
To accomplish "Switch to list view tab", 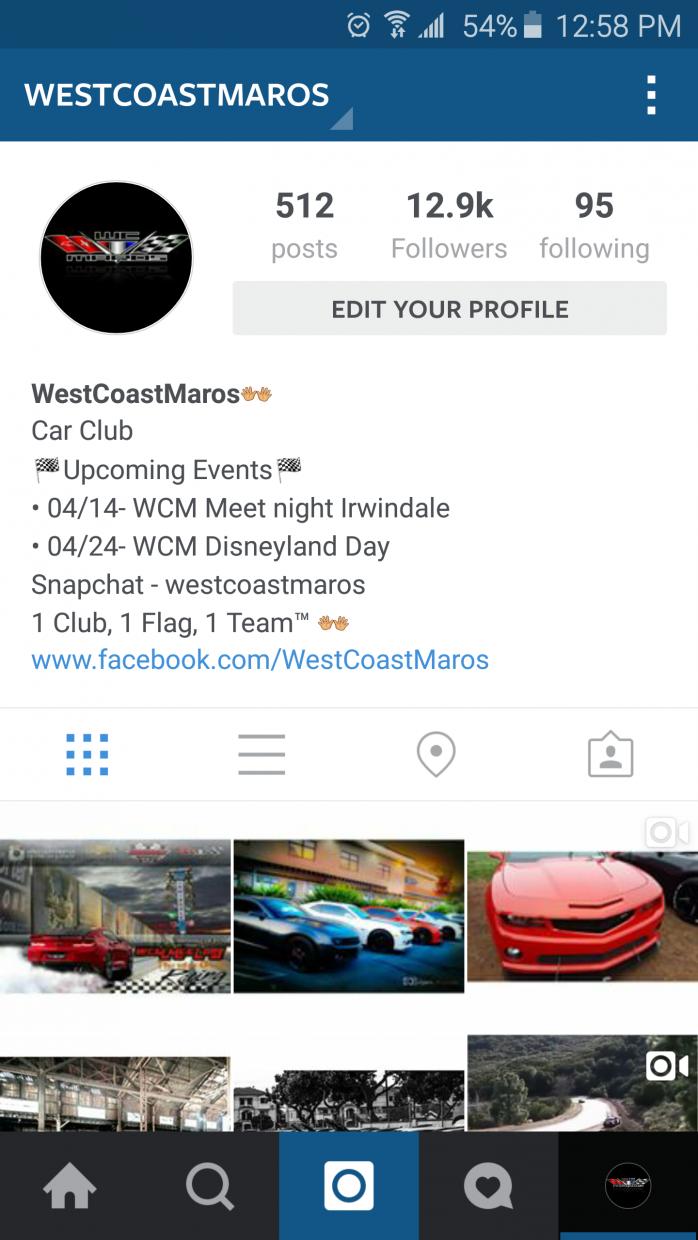I will [x=261, y=755].
